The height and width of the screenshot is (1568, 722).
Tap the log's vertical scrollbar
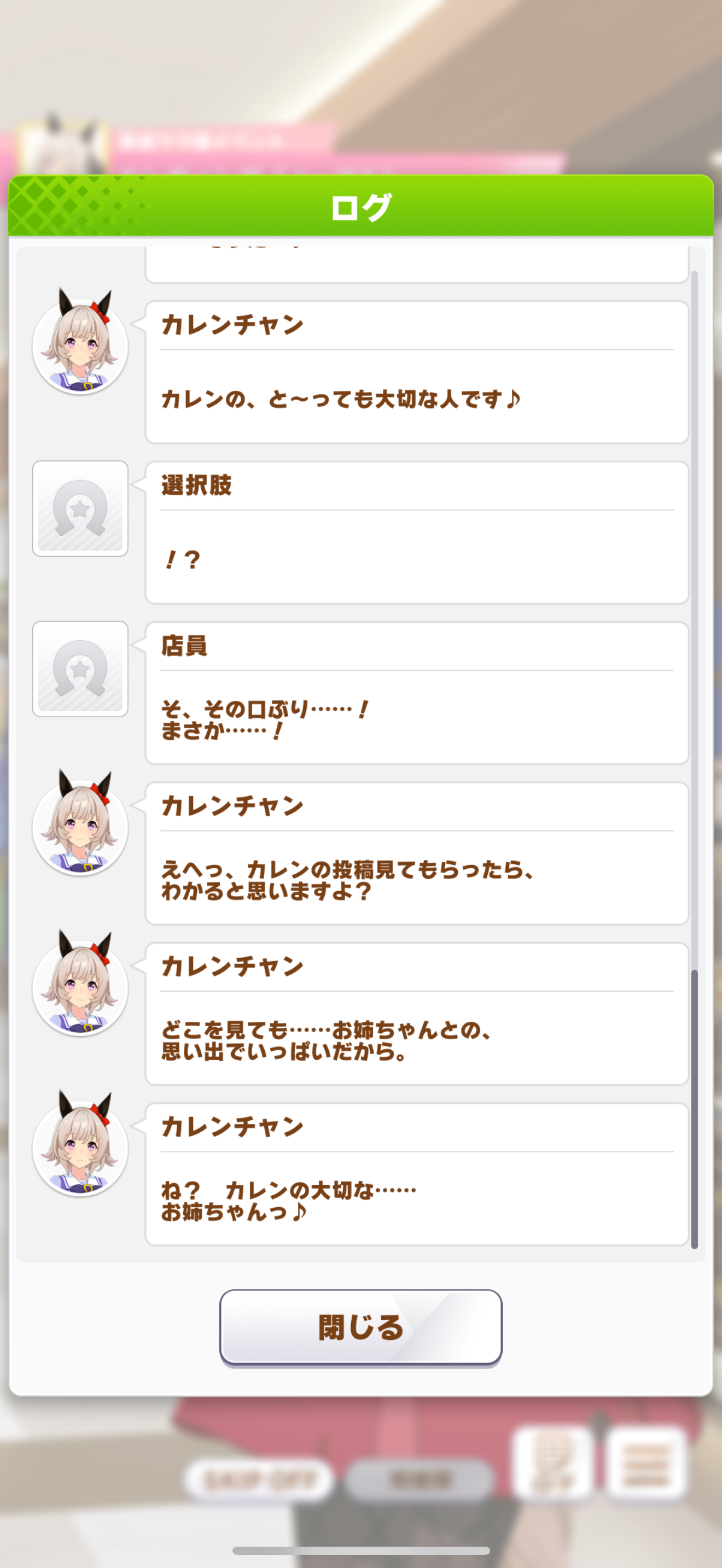[x=694, y=759]
